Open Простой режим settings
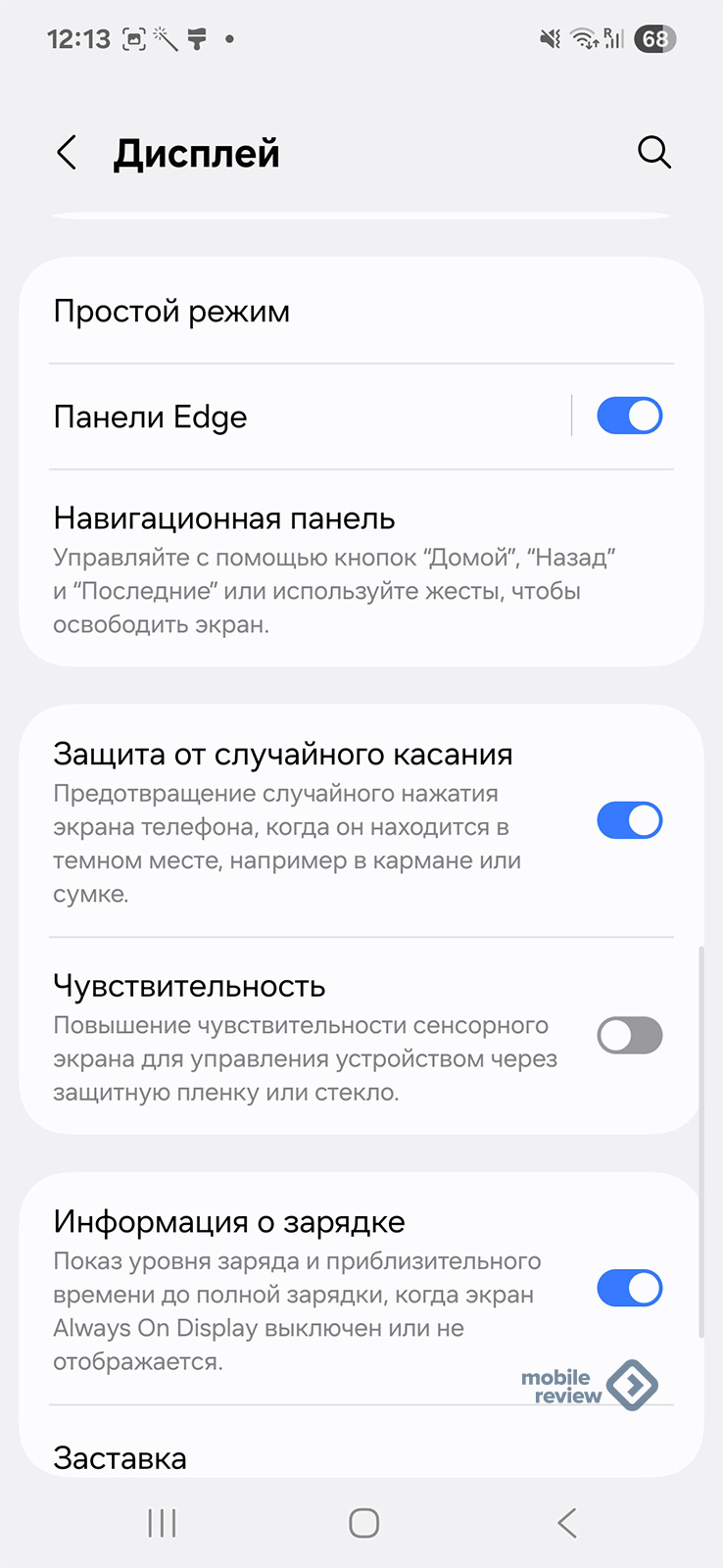Image resolution: width=723 pixels, height=1568 pixels. 361,312
